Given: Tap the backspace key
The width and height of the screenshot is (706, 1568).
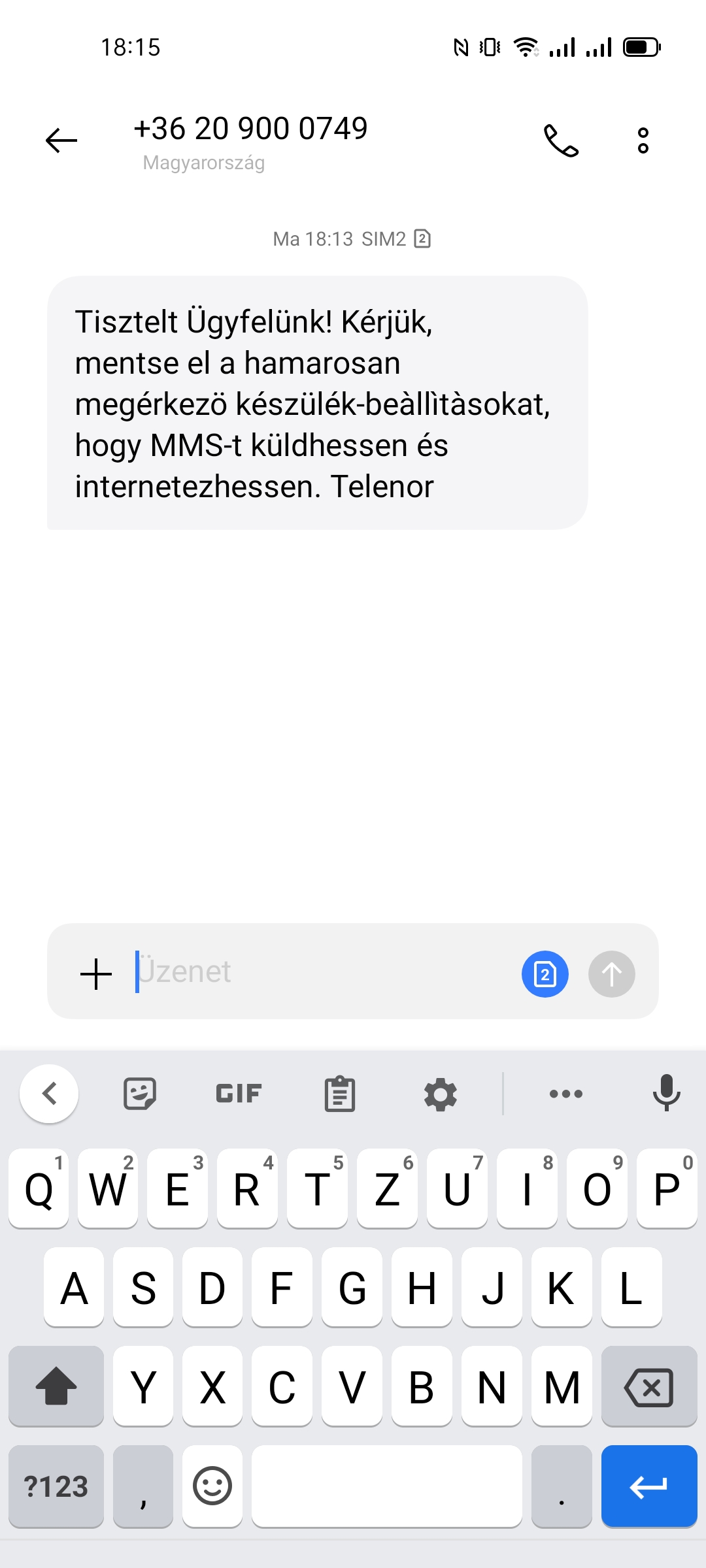Looking at the screenshot, I should click(649, 1386).
